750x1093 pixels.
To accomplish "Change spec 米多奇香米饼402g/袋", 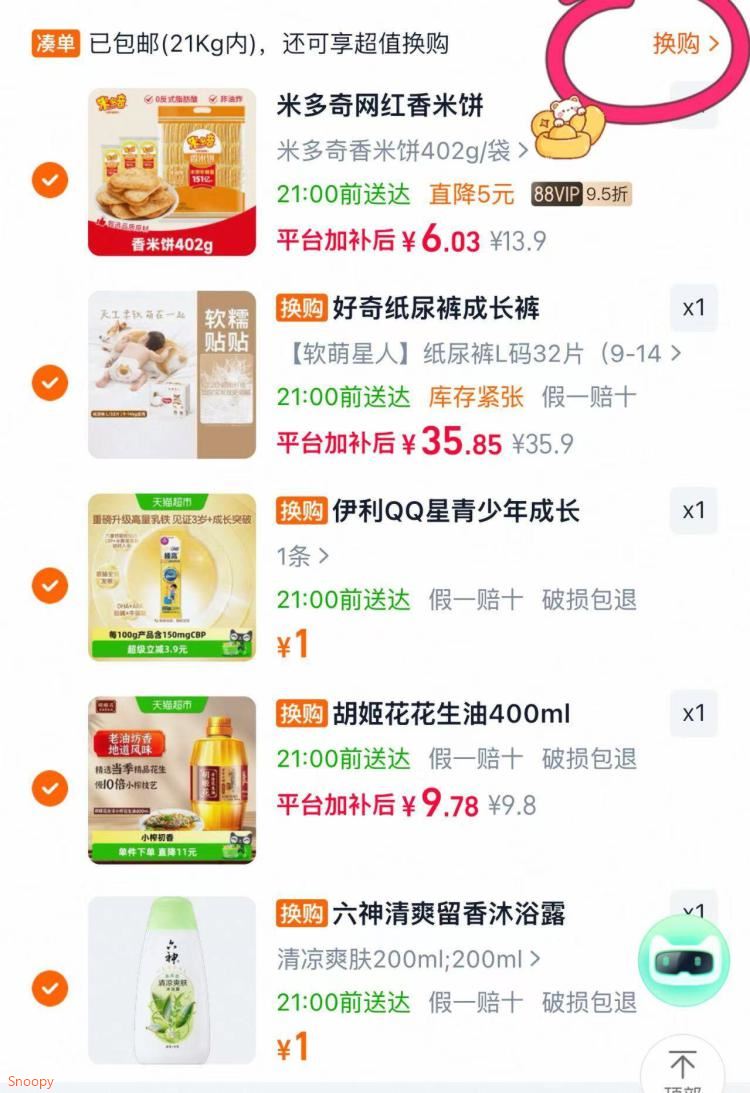I will click(x=403, y=151).
